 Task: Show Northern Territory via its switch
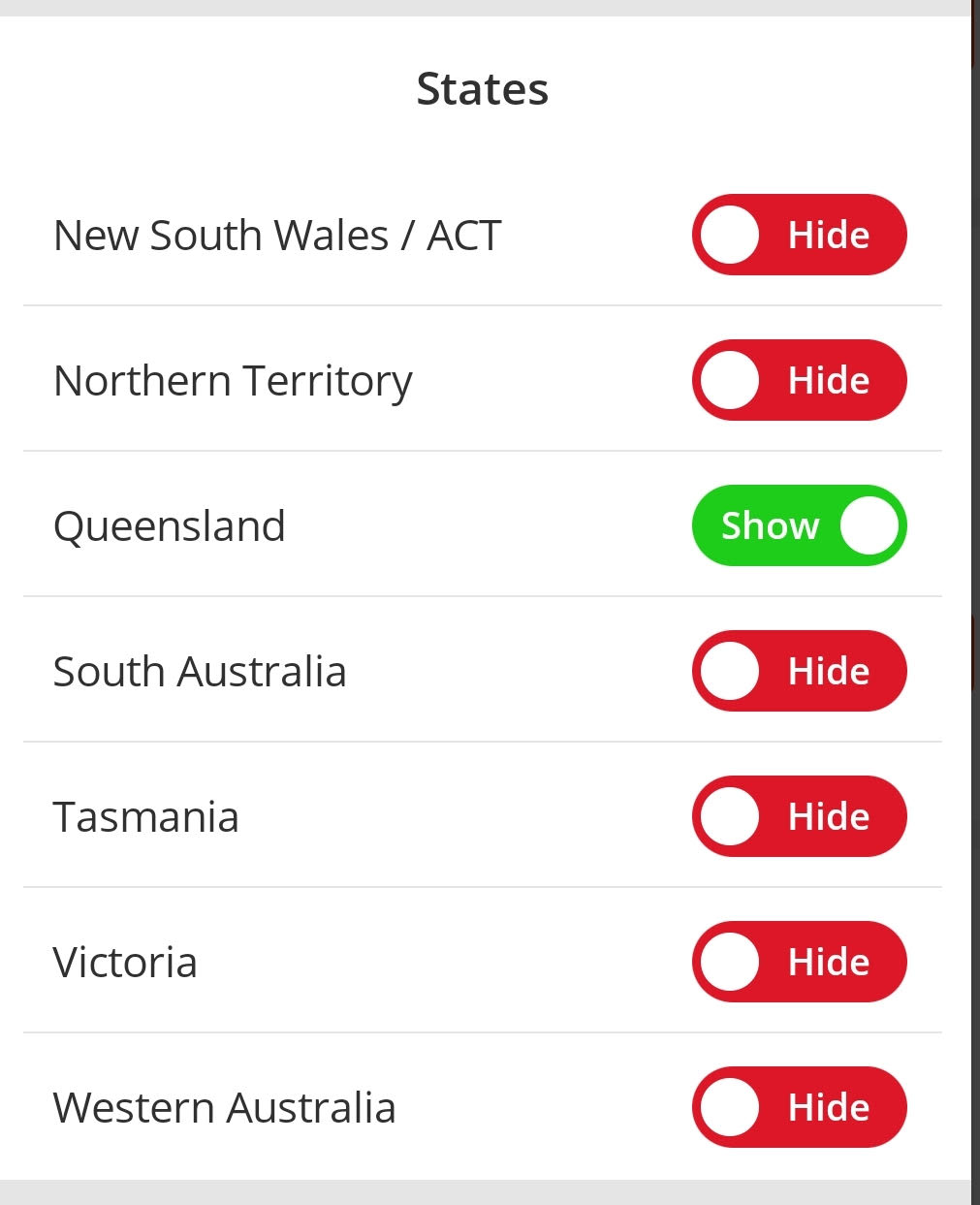tap(799, 380)
